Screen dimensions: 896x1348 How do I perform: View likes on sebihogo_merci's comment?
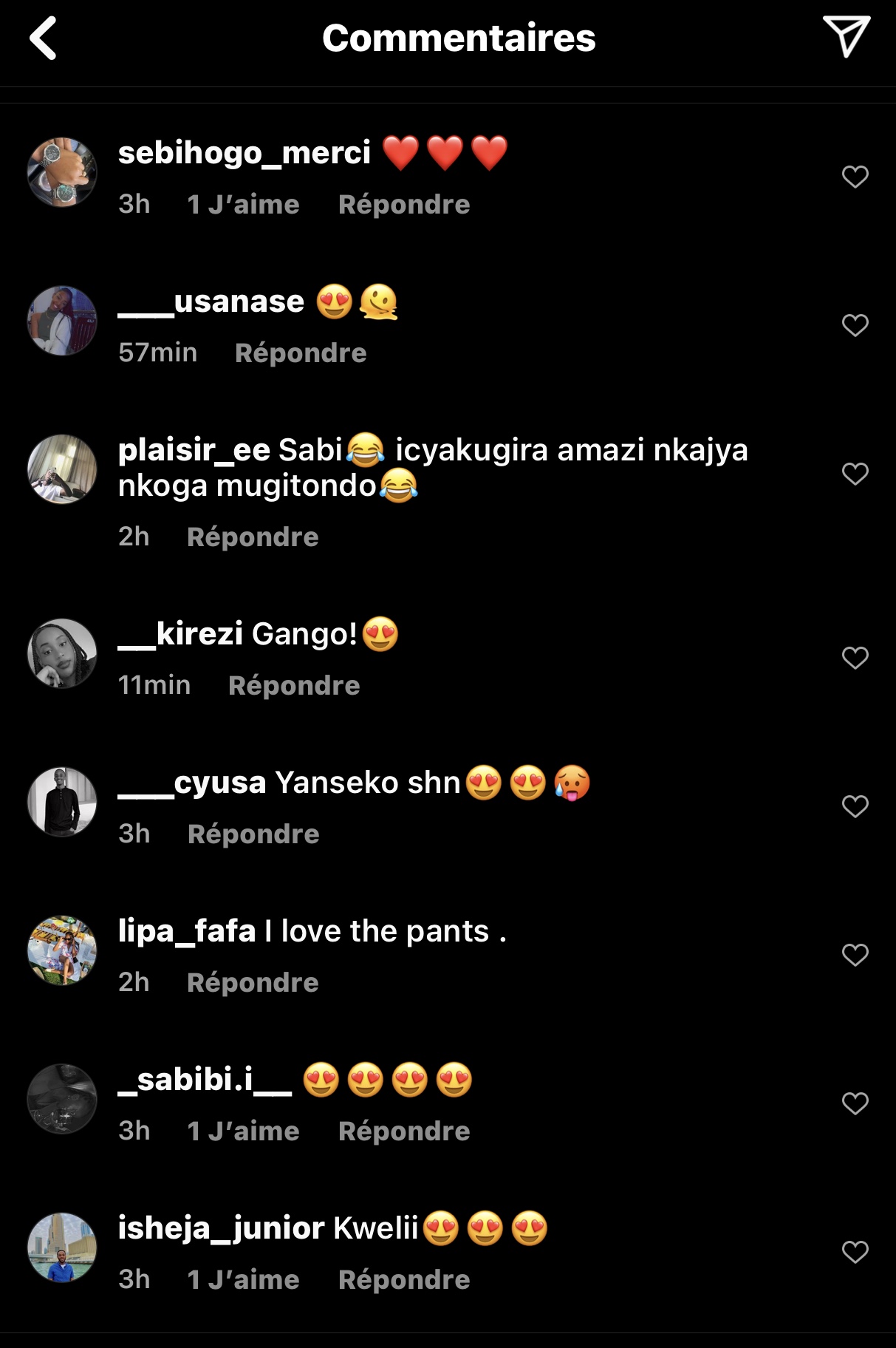tap(243, 205)
